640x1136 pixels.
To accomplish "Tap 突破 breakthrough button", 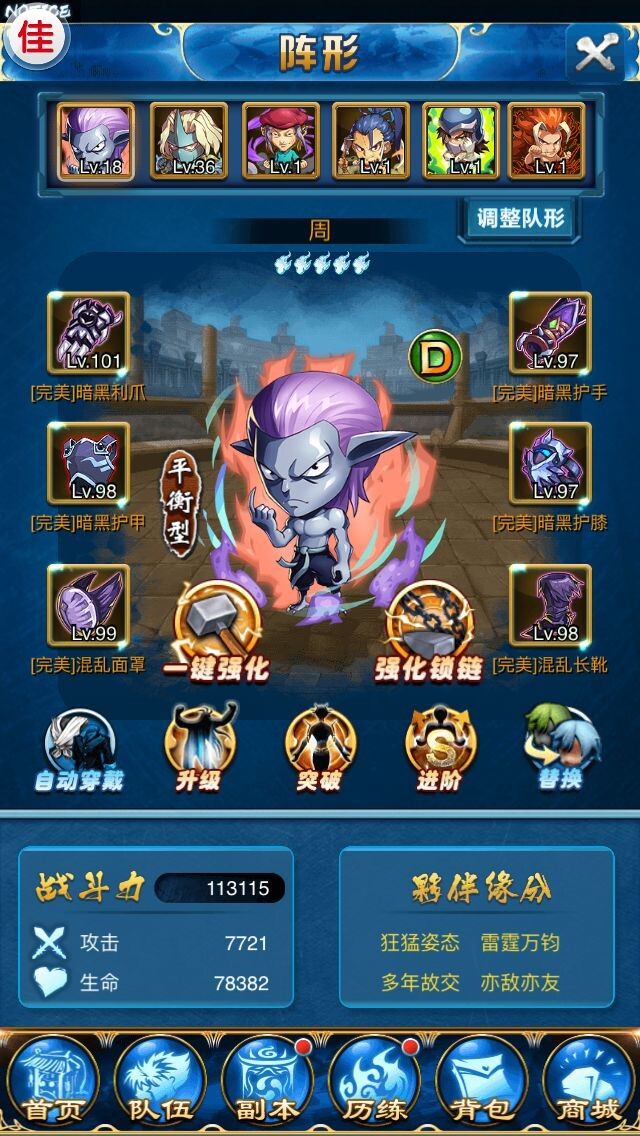I will (x=320, y=751).
